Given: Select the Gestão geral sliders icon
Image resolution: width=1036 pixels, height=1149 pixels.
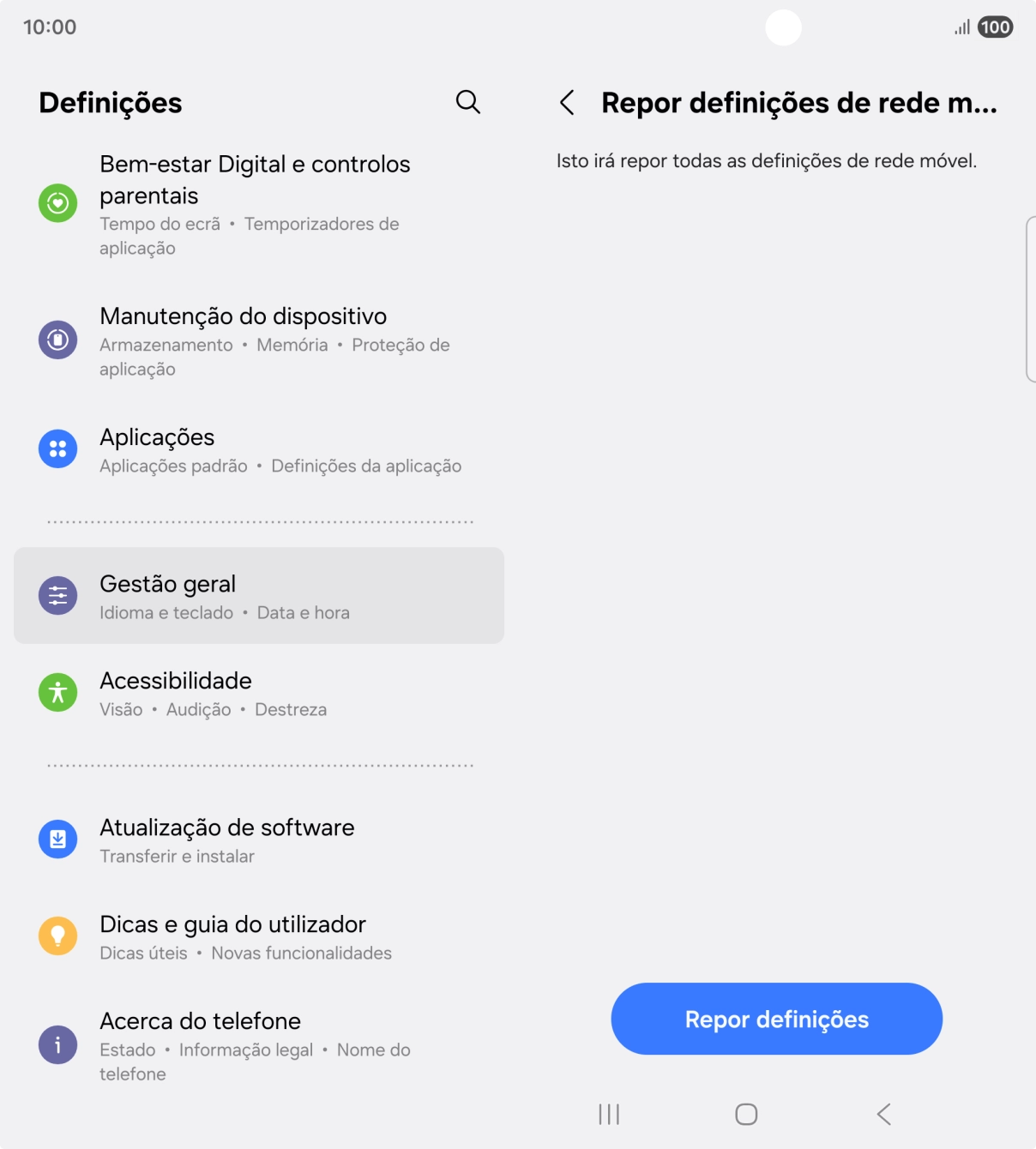Looking at the screenshot, I should coord(57,595).
